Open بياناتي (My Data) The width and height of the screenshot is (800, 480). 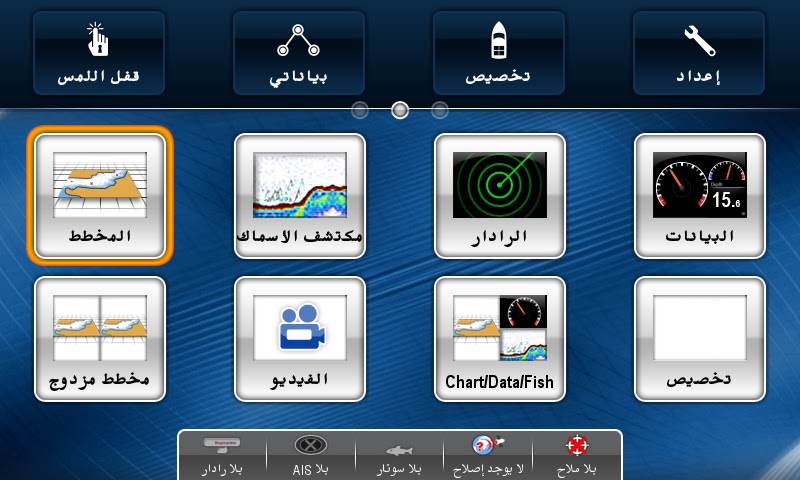[x=299, y=52]
